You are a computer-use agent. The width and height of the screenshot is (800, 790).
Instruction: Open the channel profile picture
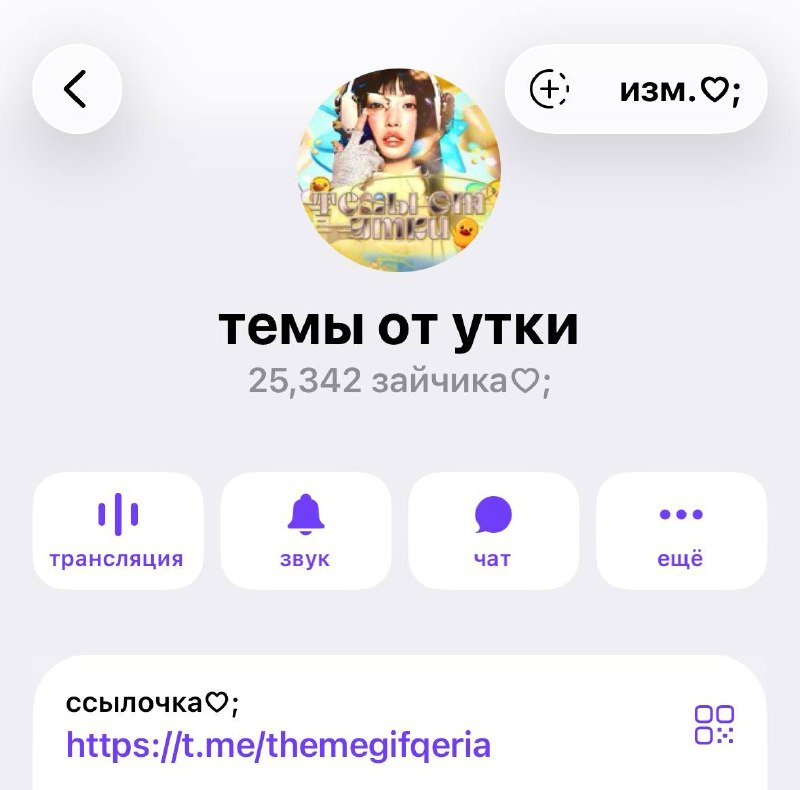[x=398, y=170]
